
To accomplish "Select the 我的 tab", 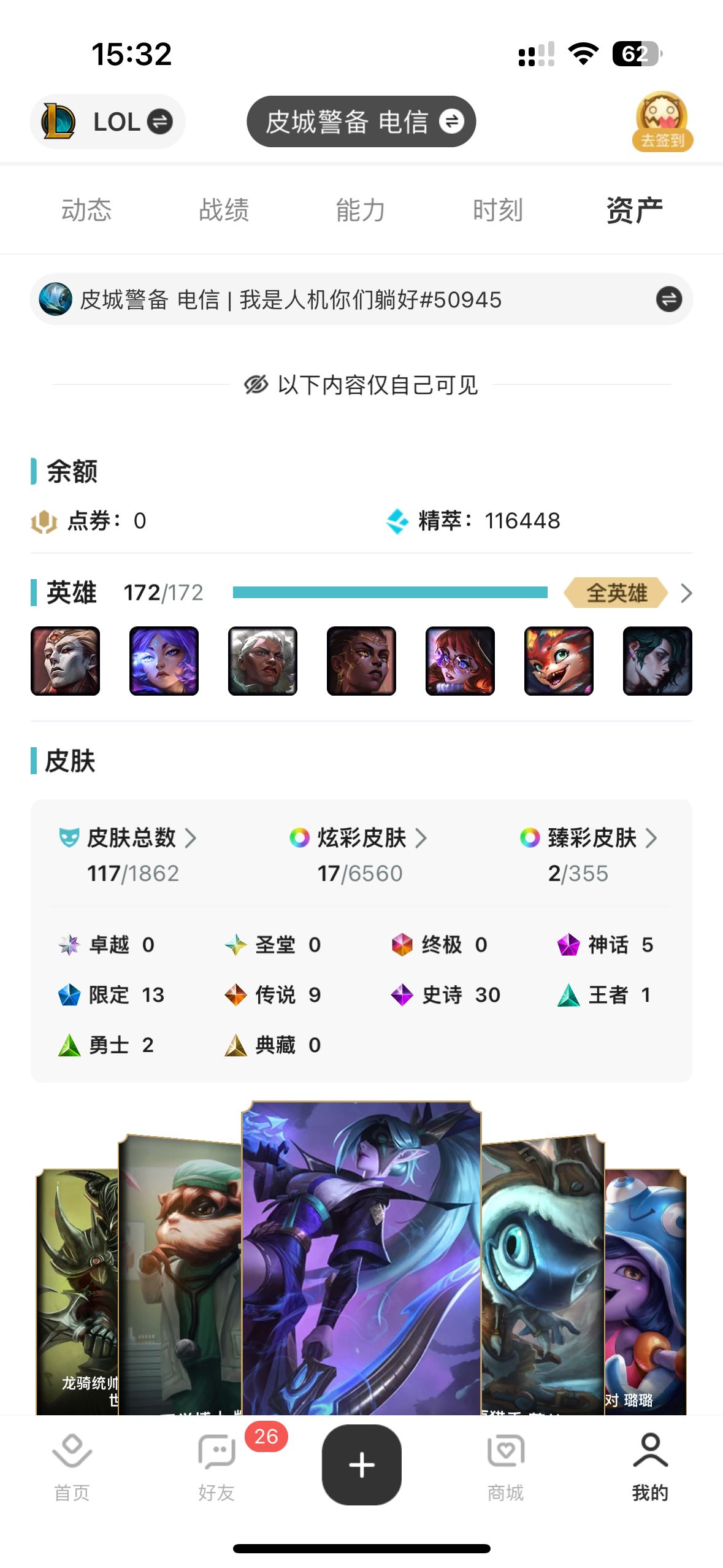I will (650, 1466).
